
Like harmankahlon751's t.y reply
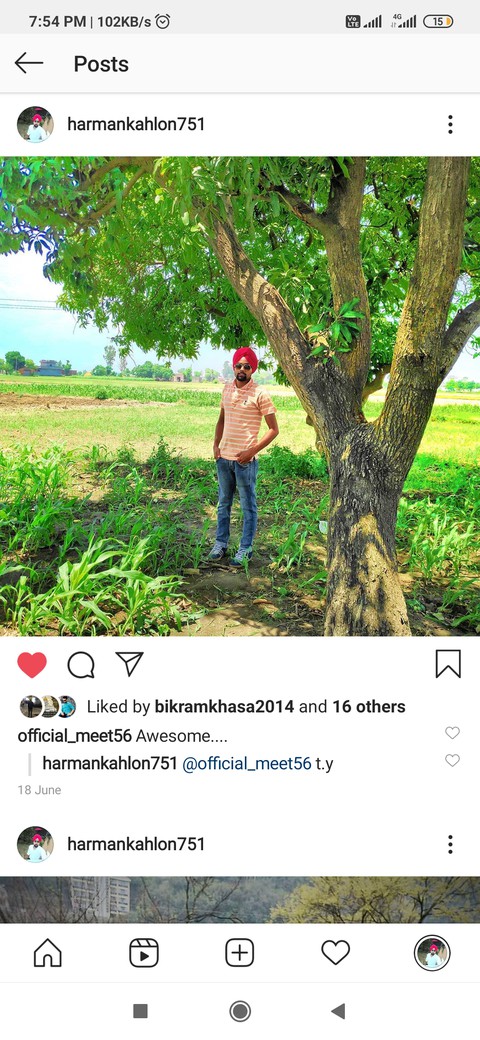452,760
